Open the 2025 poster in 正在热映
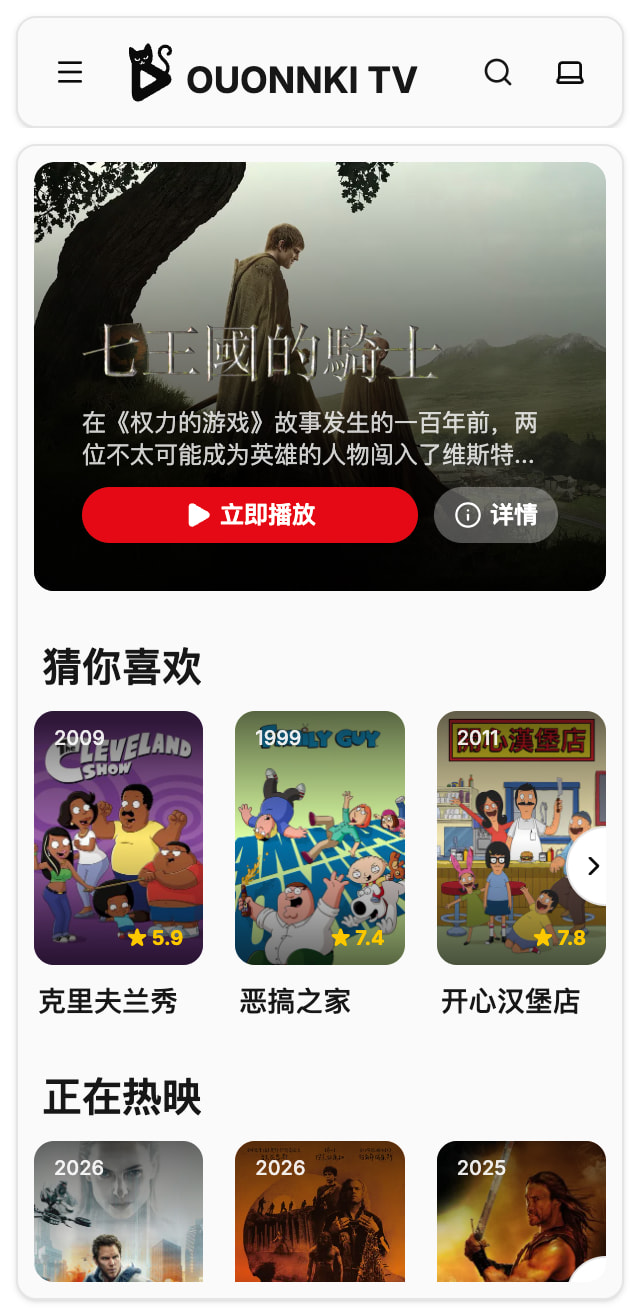This screenshot has width=640, height=1316. [x=521, y=1211]
